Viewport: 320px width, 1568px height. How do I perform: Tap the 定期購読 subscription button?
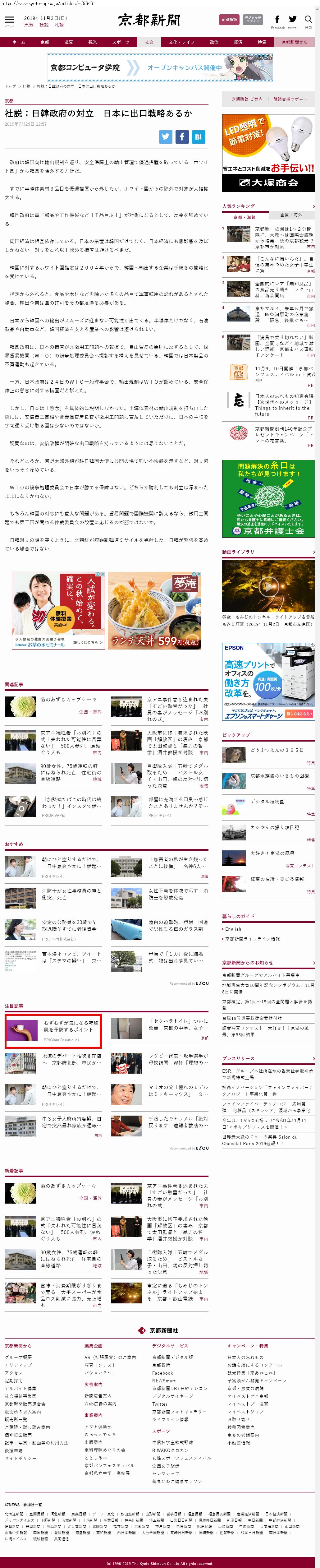(229, 20)
